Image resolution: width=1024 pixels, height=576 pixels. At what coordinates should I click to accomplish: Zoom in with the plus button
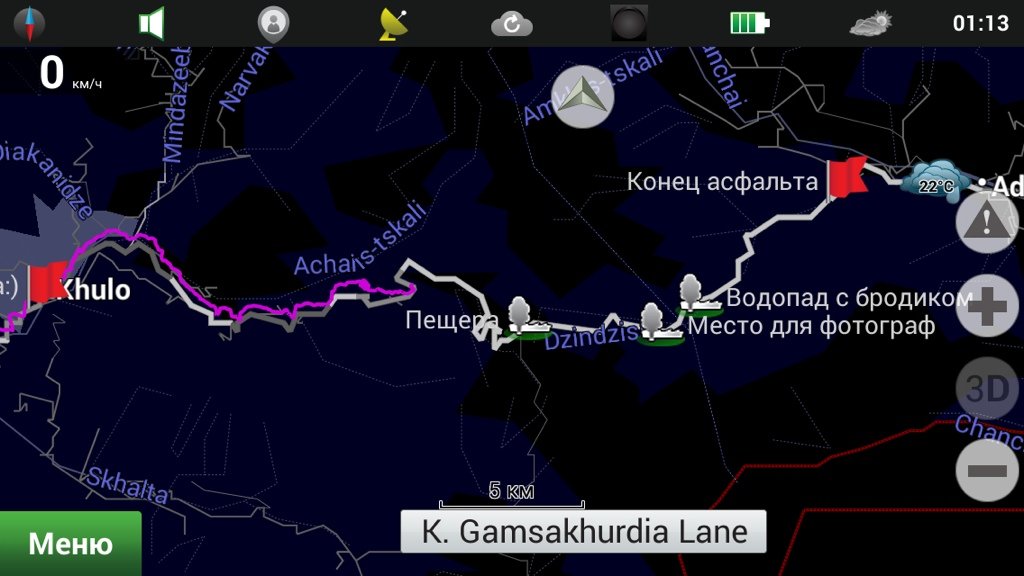pos(986,305)
